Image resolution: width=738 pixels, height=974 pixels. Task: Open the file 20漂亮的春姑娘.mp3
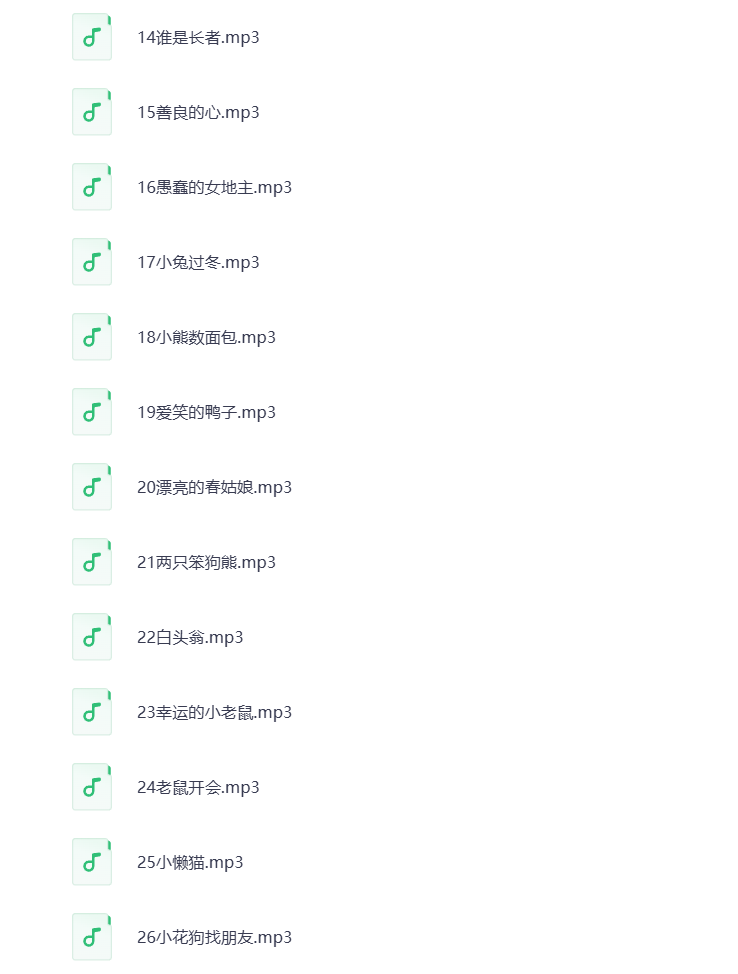pos(214,488)
